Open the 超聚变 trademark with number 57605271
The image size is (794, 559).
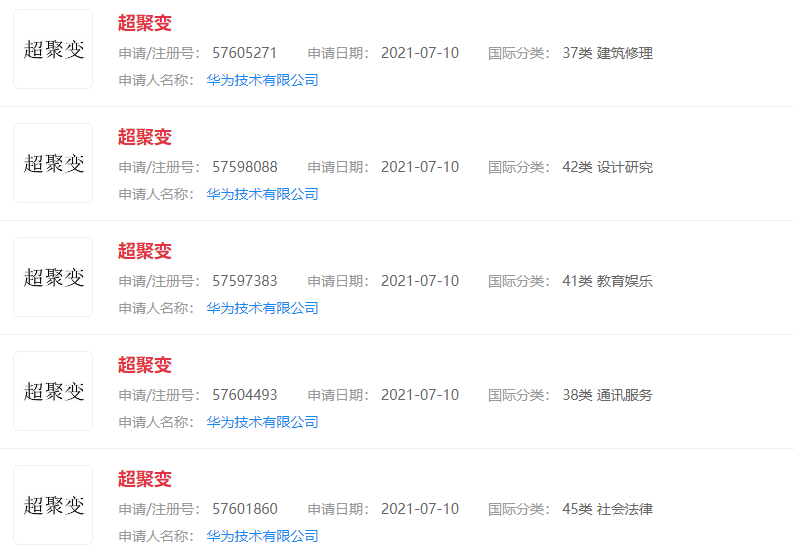tap(144, 23)
